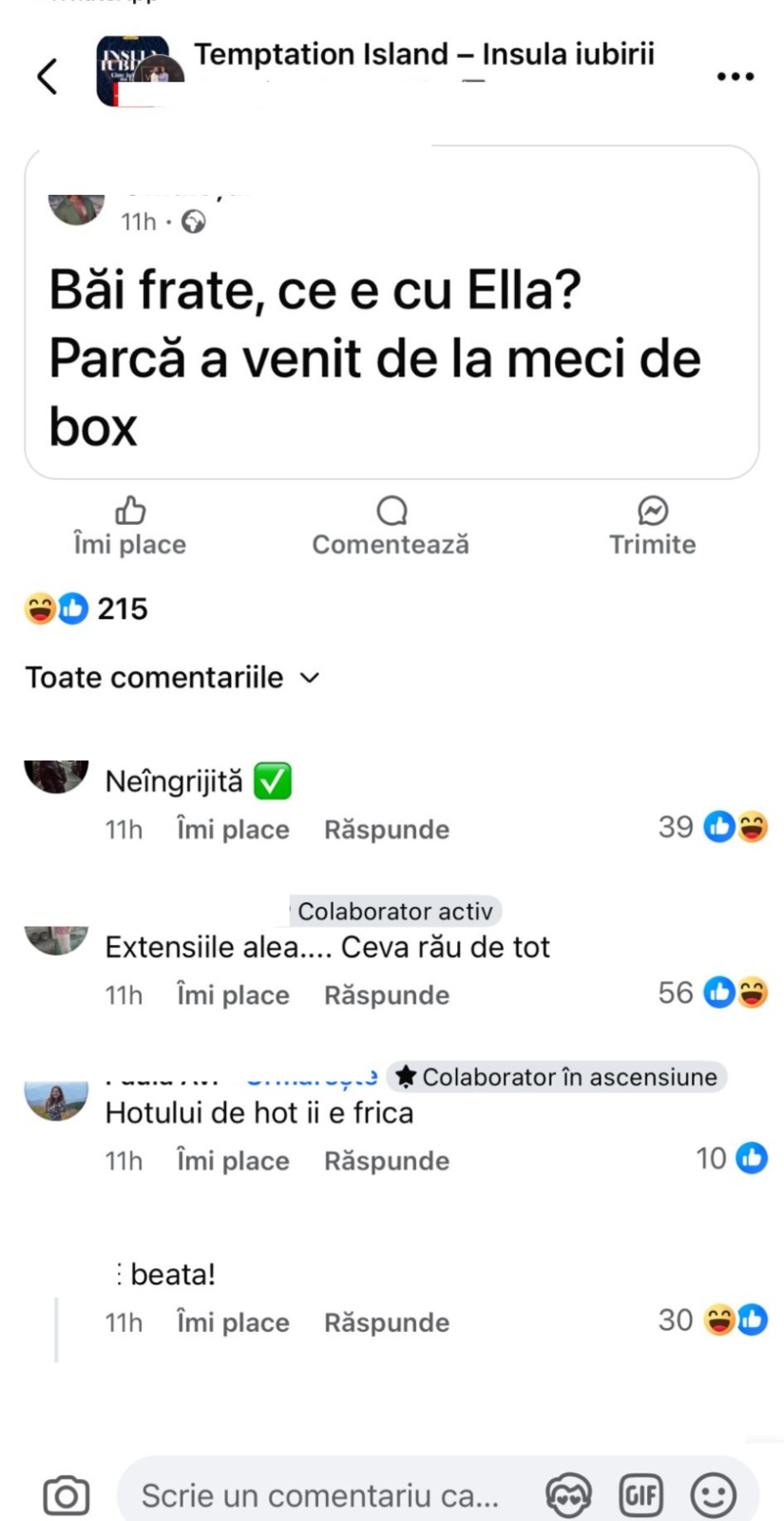Like the "beata!" reply
Screen dimensions: 784x1521
click(x=233, y=1322)
